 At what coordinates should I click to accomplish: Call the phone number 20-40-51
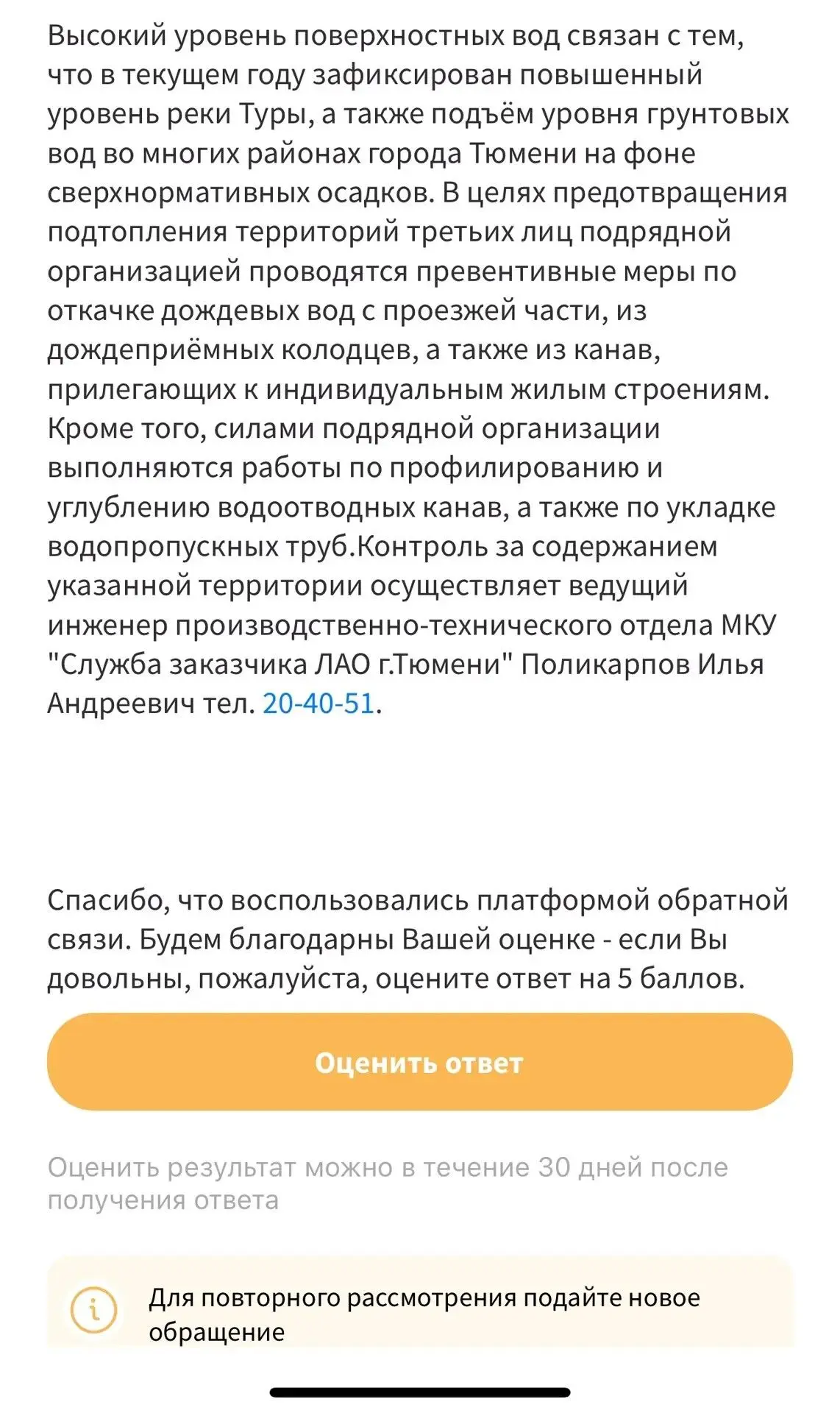coord(318,704)
